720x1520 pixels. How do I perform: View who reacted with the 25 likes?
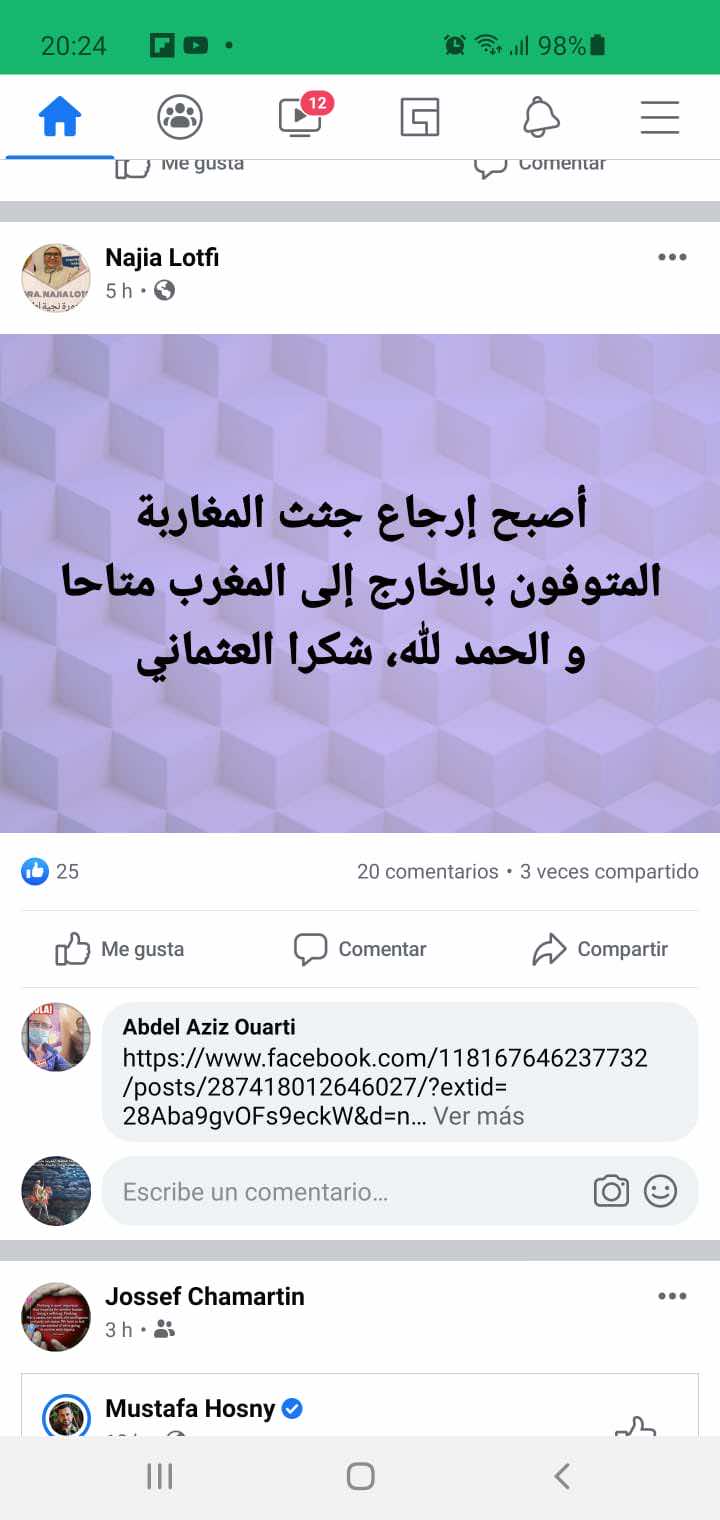pos(50,871)
